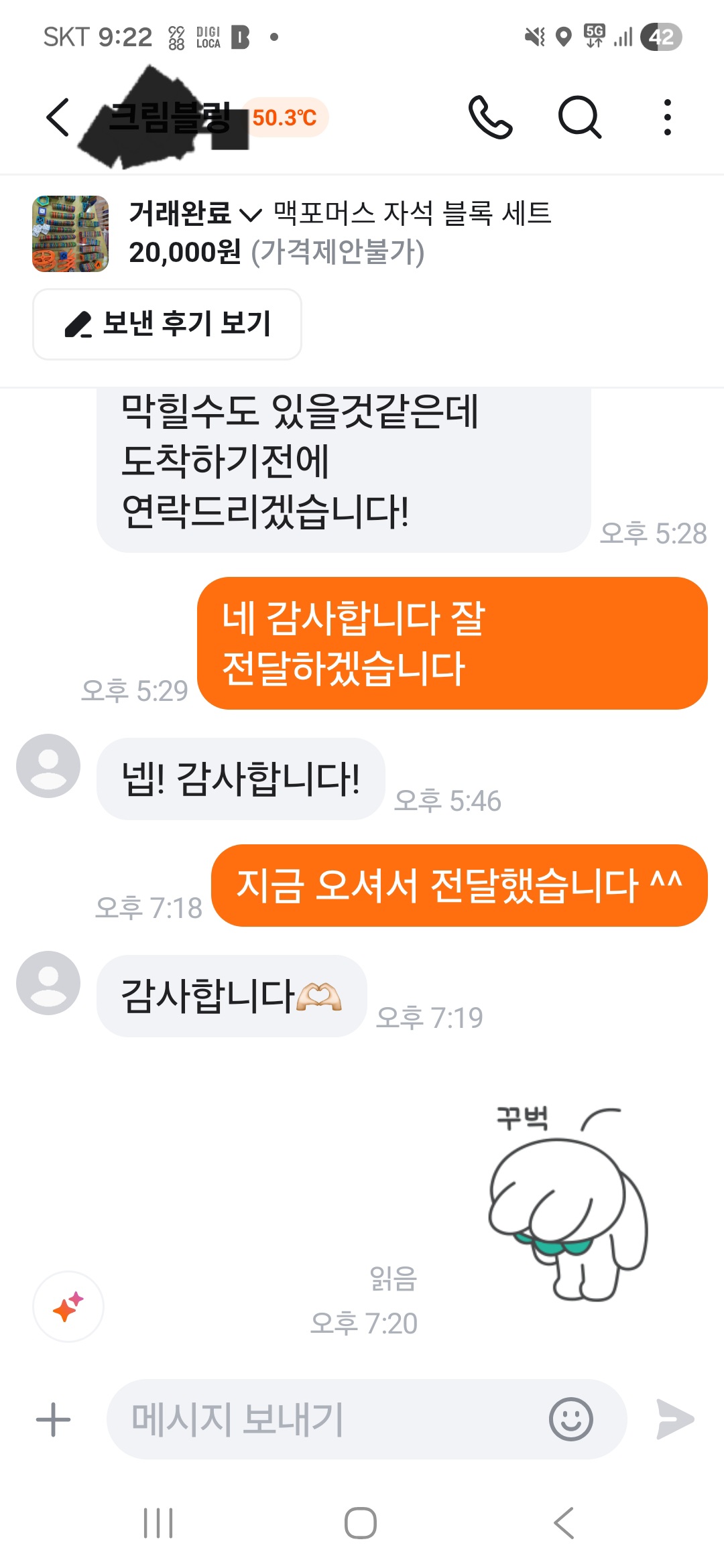724x1568 pixels.
Task: Open the profile avatar beside 넵! 감사합니다!
Action: pos(48,766)
